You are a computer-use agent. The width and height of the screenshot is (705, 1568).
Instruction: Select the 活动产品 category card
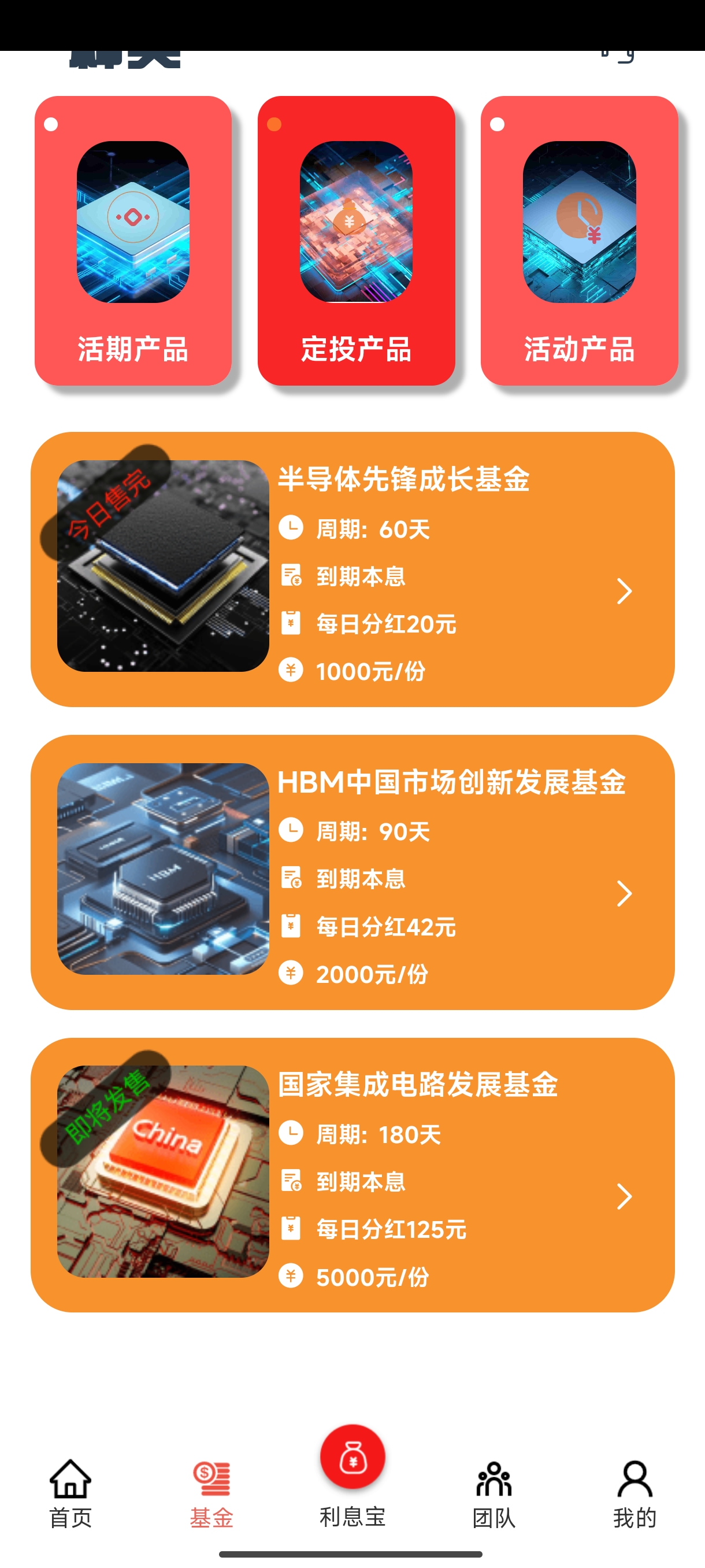tap(579, 241)
